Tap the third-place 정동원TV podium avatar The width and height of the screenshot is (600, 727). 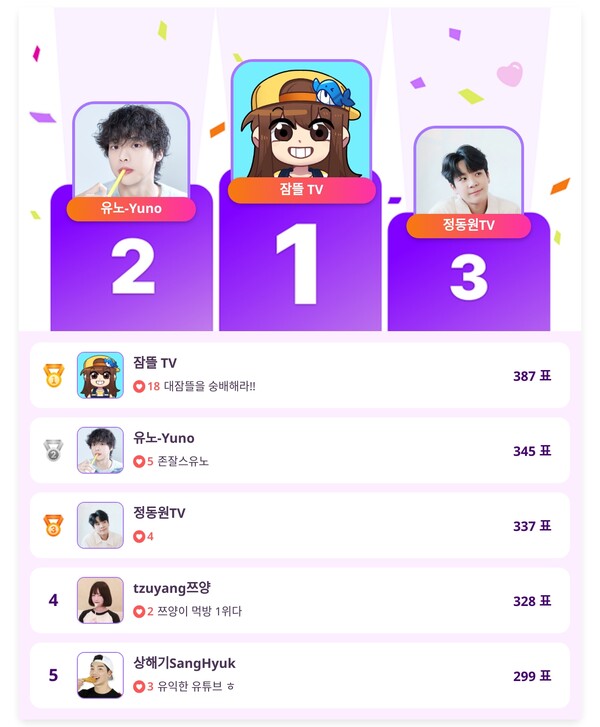468,172
